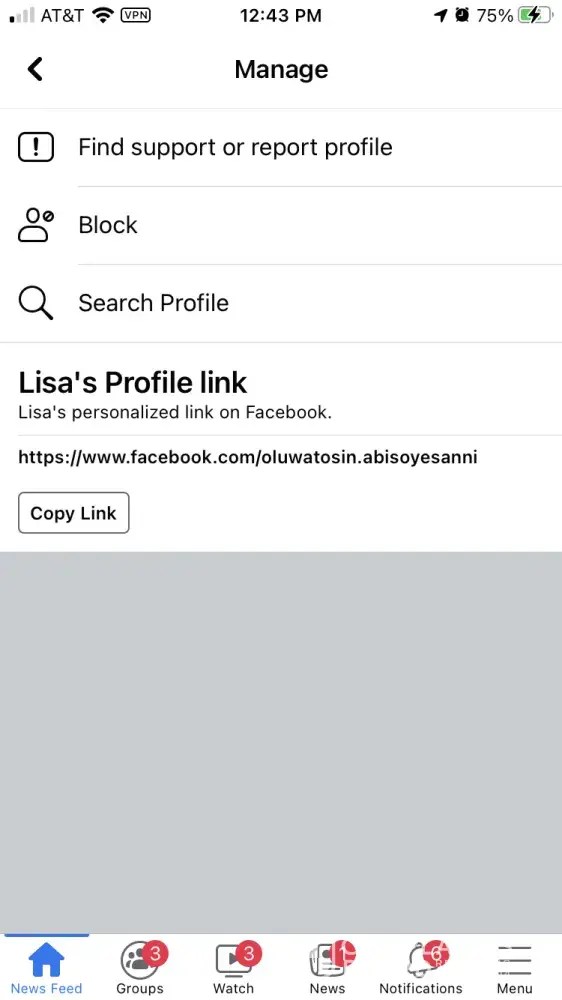Go back from the Manage screen
562x1000 pixels.
[x=35, y=69]
